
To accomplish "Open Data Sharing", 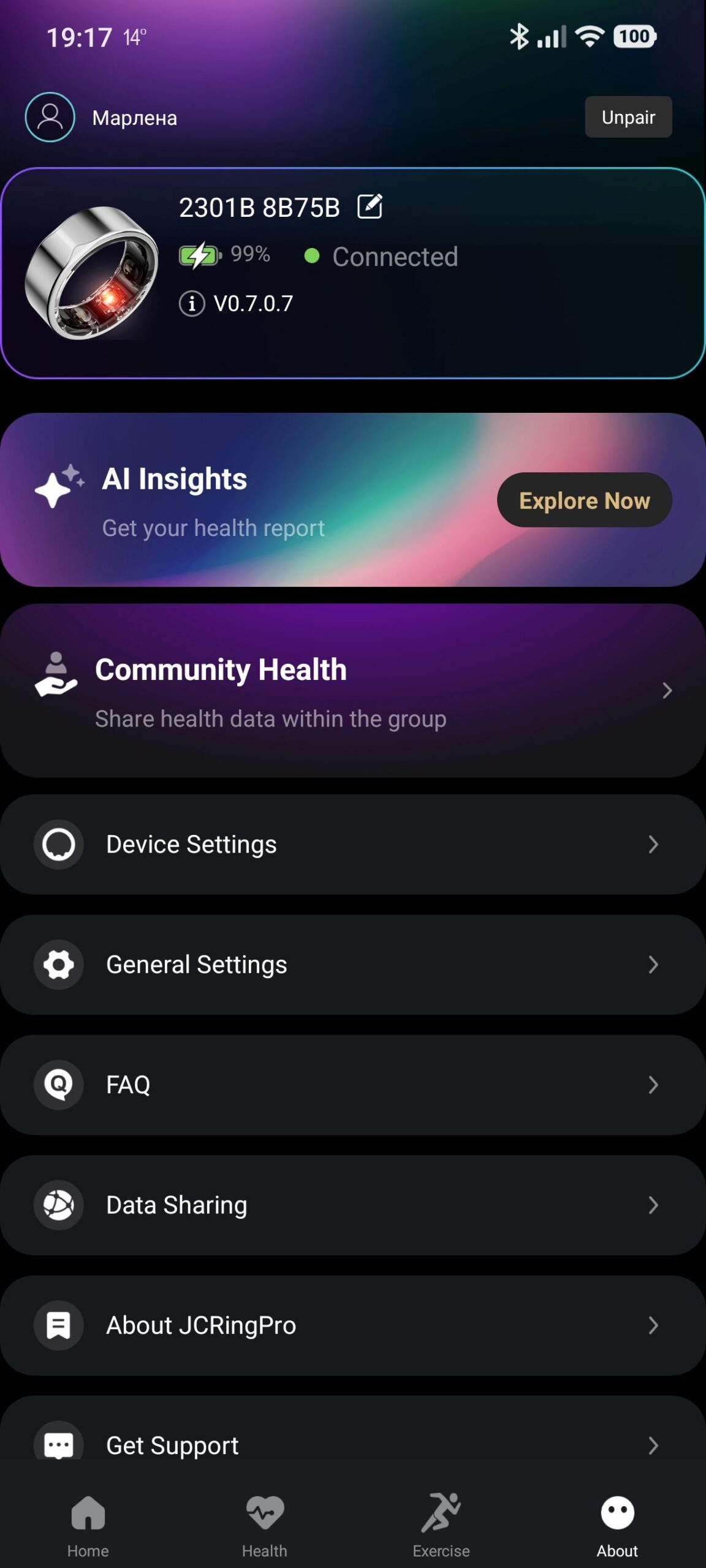I will tap(353, 1205).
